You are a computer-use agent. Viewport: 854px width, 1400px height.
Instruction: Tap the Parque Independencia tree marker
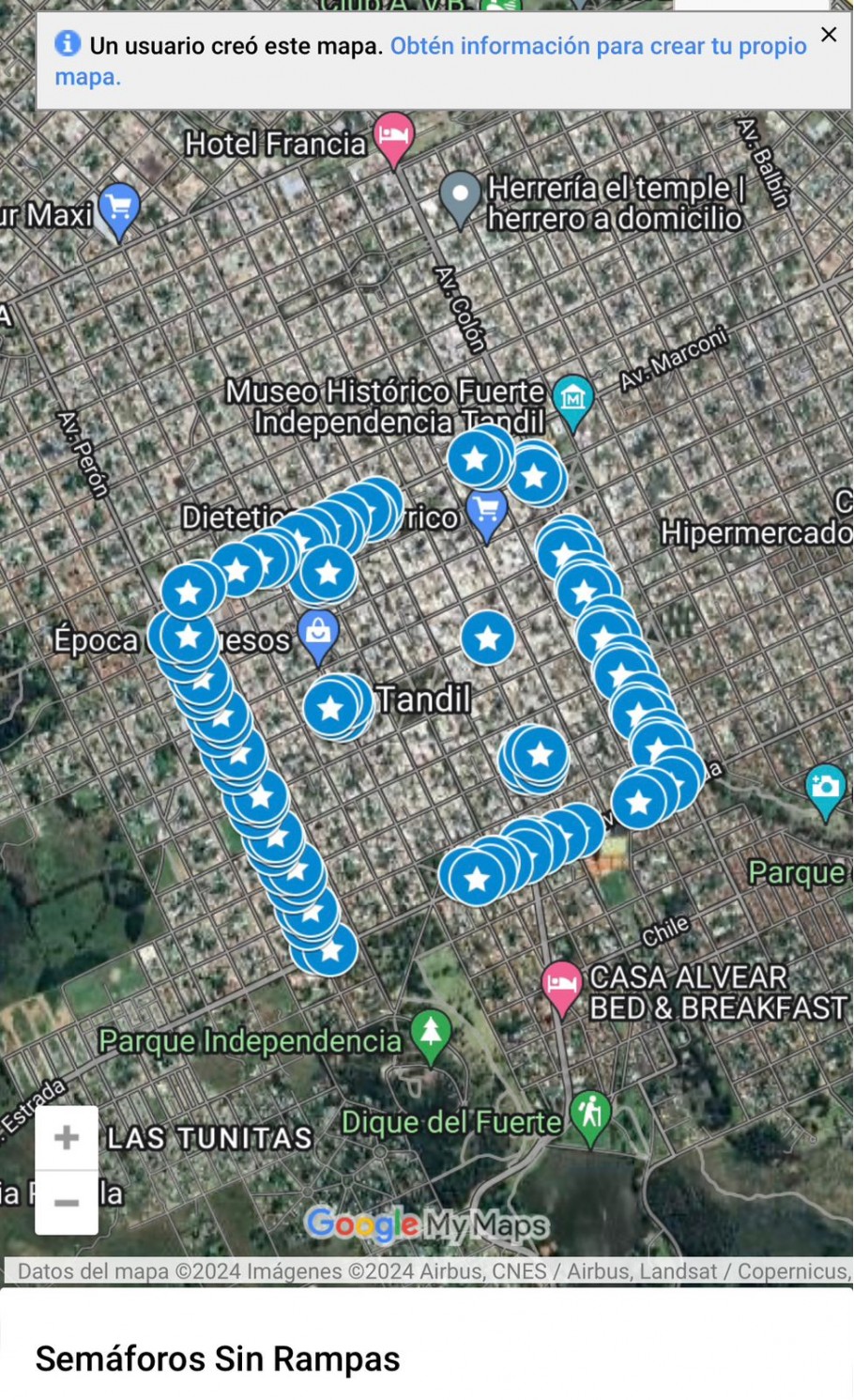(x=431, y=1037)
